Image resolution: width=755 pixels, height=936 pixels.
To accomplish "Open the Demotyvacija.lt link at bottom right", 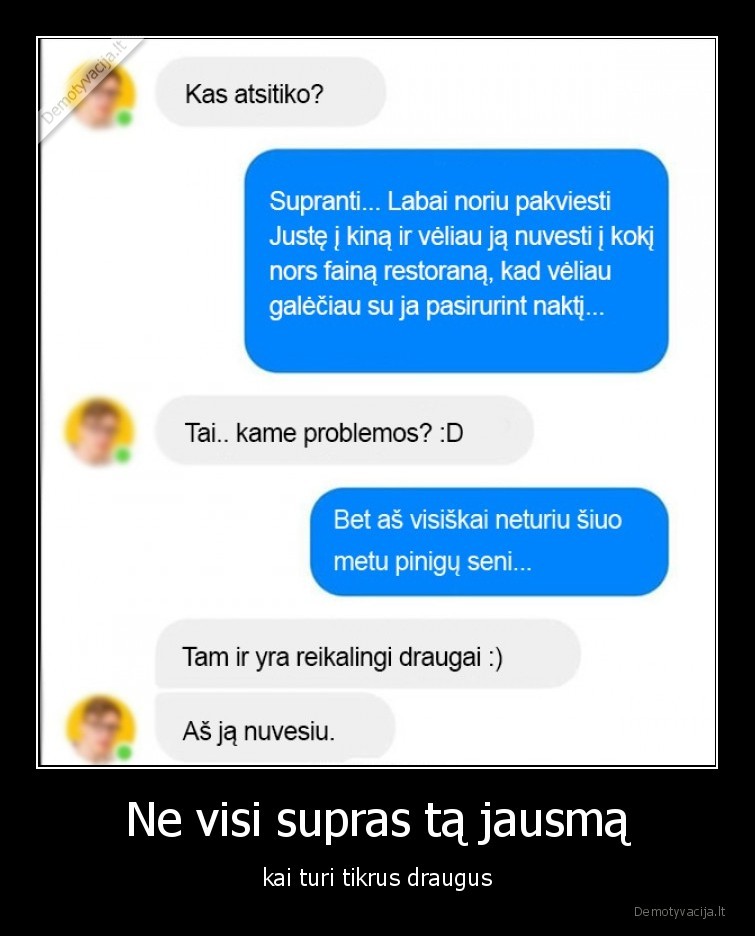I will tap(678, 912).
